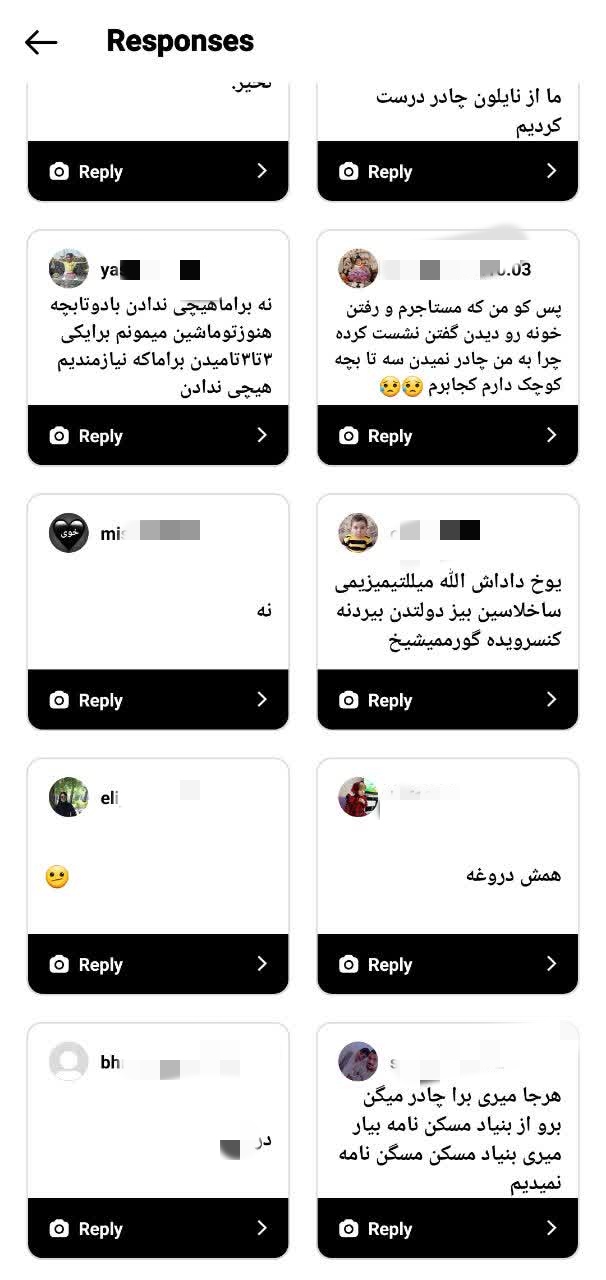This screenshot has width=606, height=1280.
Task: Reply to the response starting یوخ داداش
Action: pyautogui.click(x=447, y=701)
